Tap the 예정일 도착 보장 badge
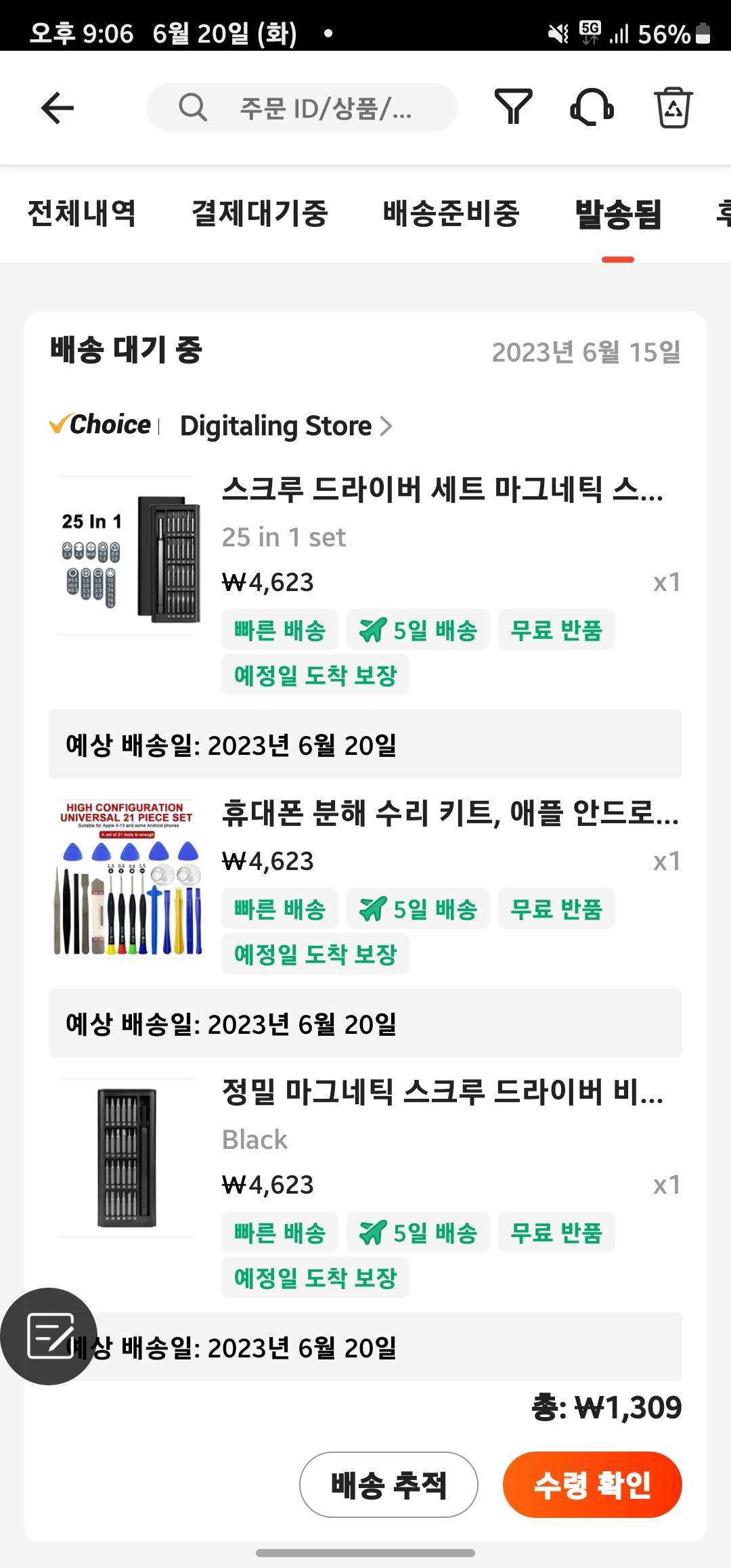The height and width of the screenshot is (1568, 731). point(315,674)
